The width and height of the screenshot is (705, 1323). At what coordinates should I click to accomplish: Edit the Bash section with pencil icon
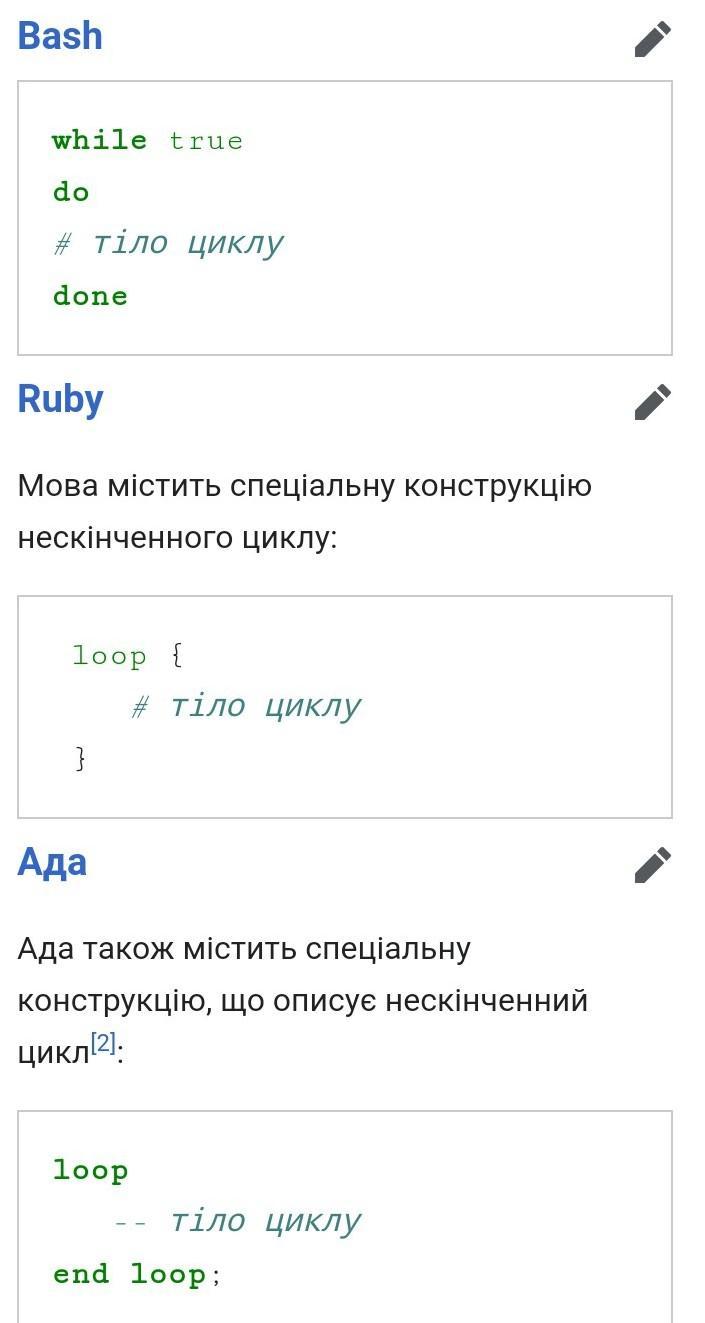click(653, 39)
